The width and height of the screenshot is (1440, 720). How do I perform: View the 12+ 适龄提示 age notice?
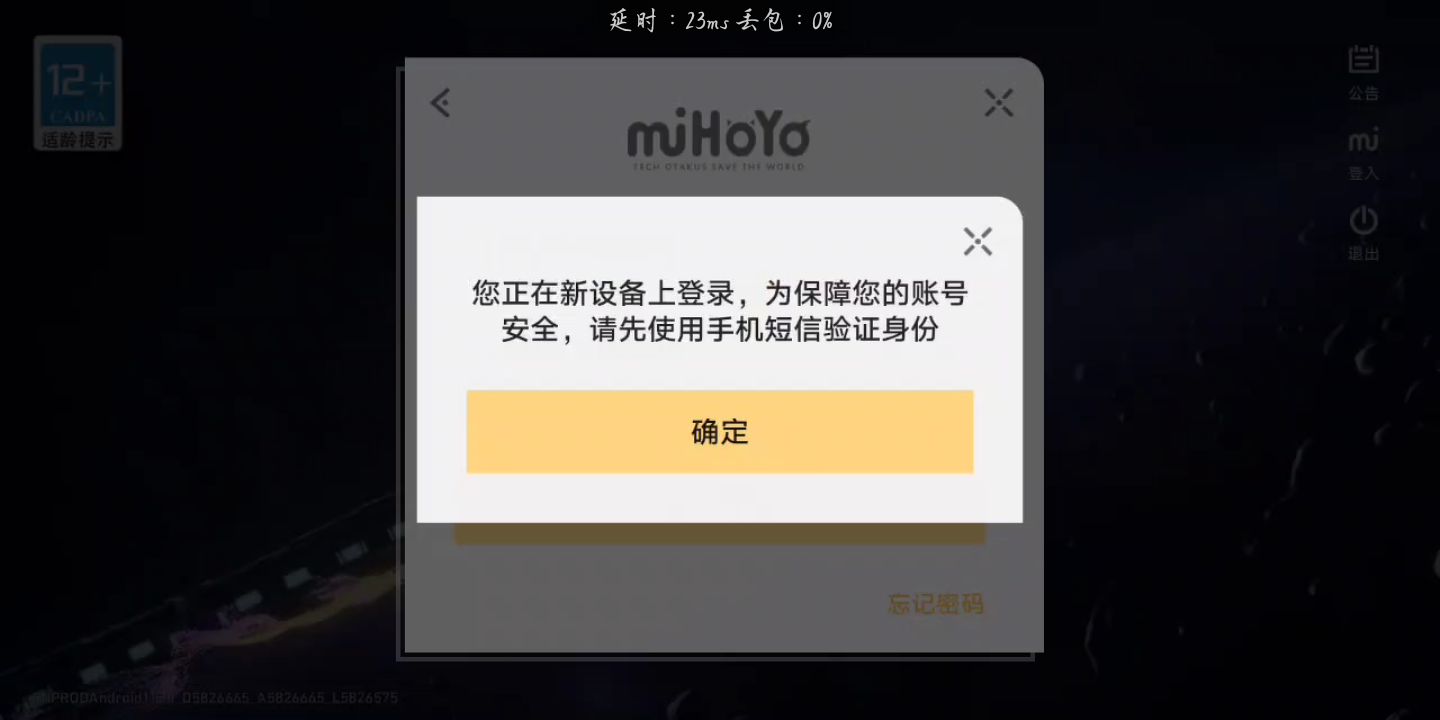[78, 94]
